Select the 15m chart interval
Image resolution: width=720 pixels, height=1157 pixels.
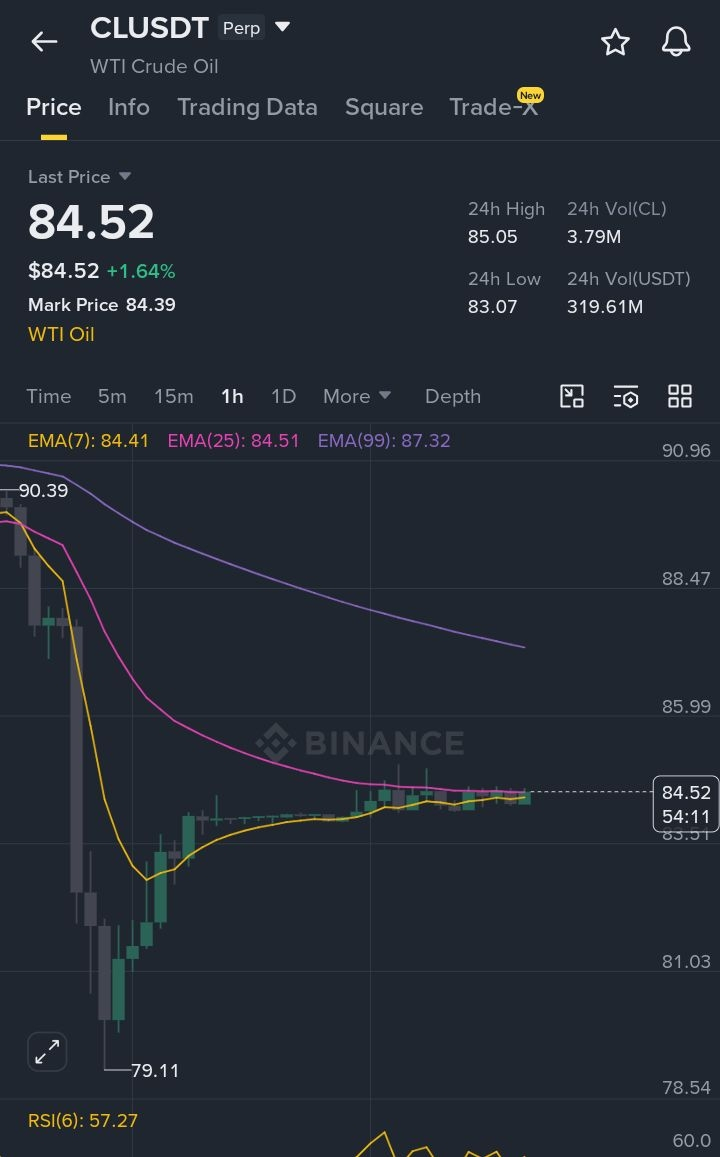click(173, 396)
